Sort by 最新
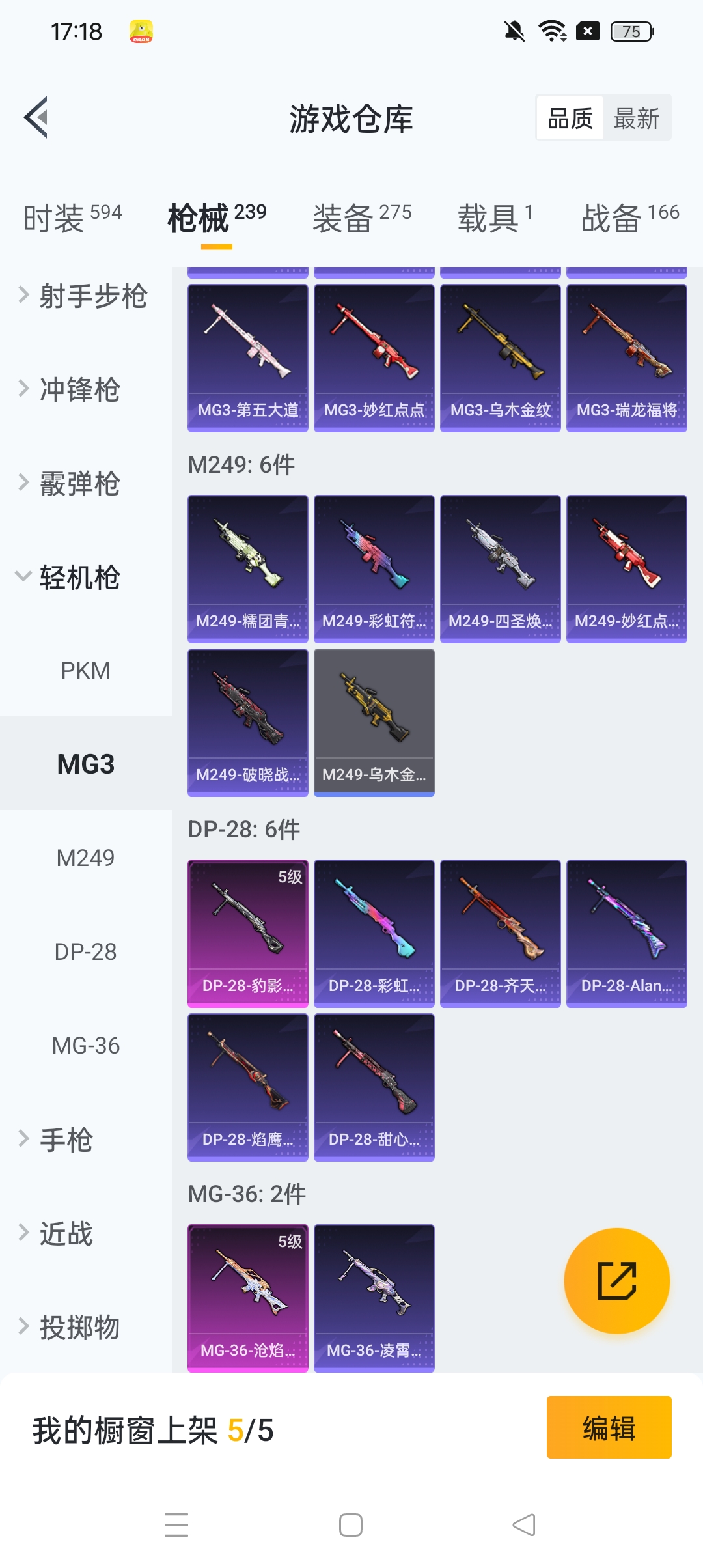The height and width of the screenshot is (1568, 703). [636, 119]
